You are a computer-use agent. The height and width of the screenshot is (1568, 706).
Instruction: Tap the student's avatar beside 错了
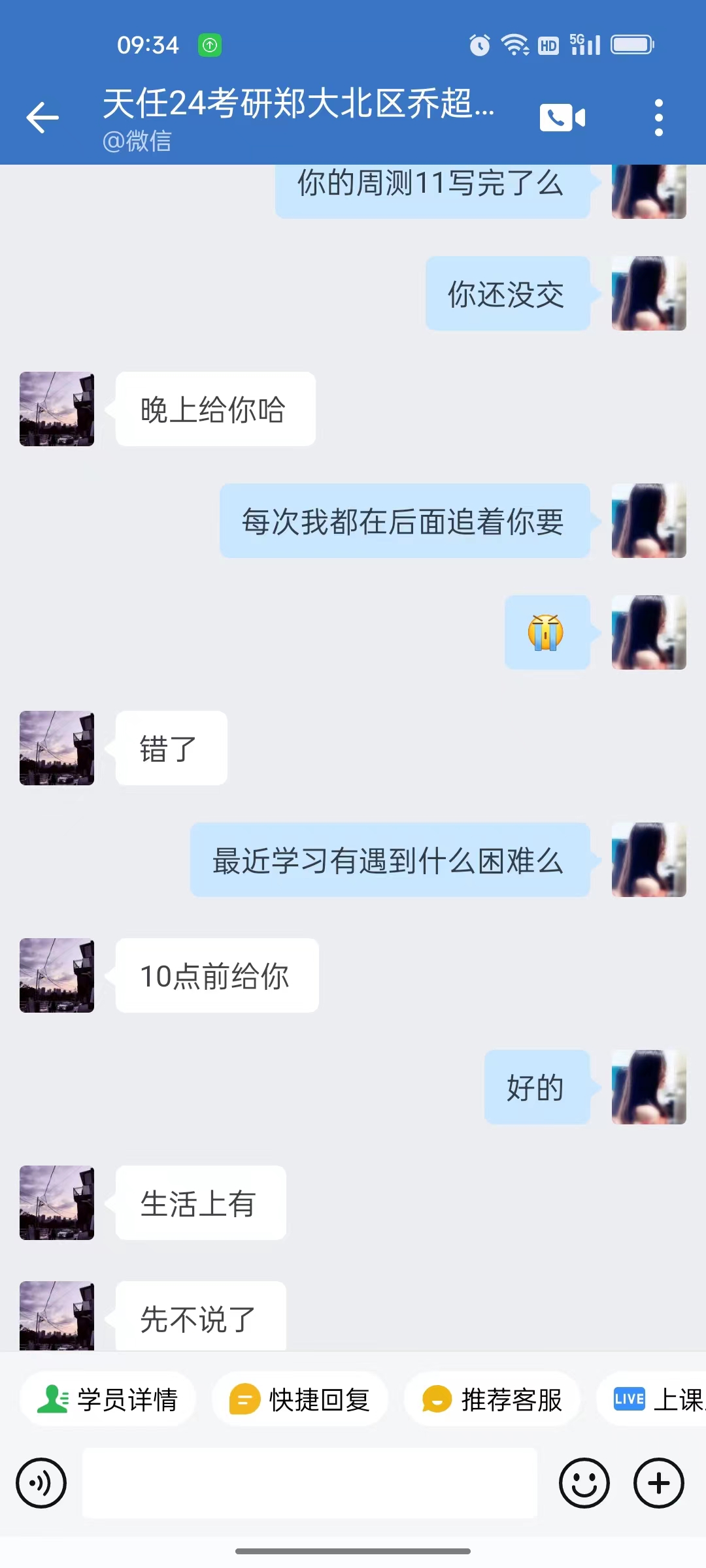tap(57, 748)
